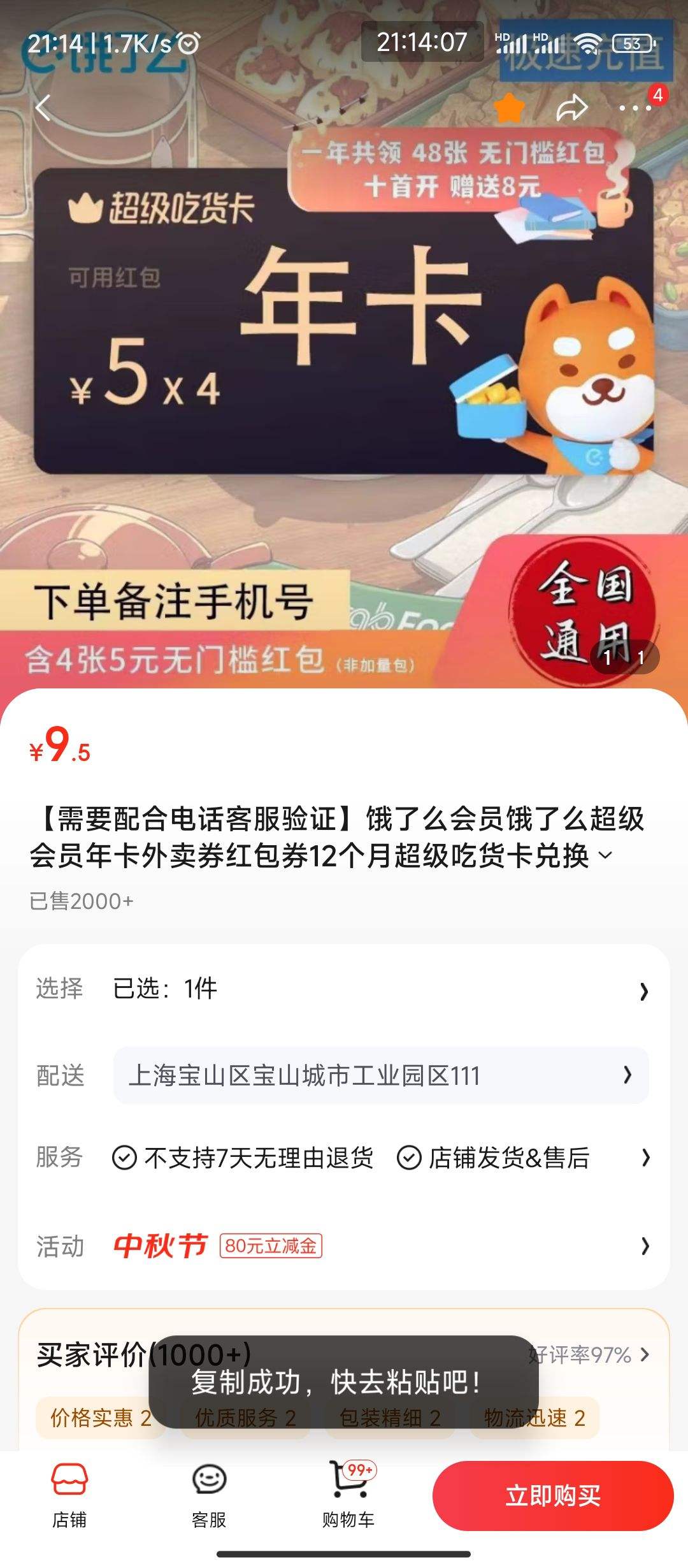Go back using the top-left arrow
Viewport: 688px width, 1568px height.
43,108
